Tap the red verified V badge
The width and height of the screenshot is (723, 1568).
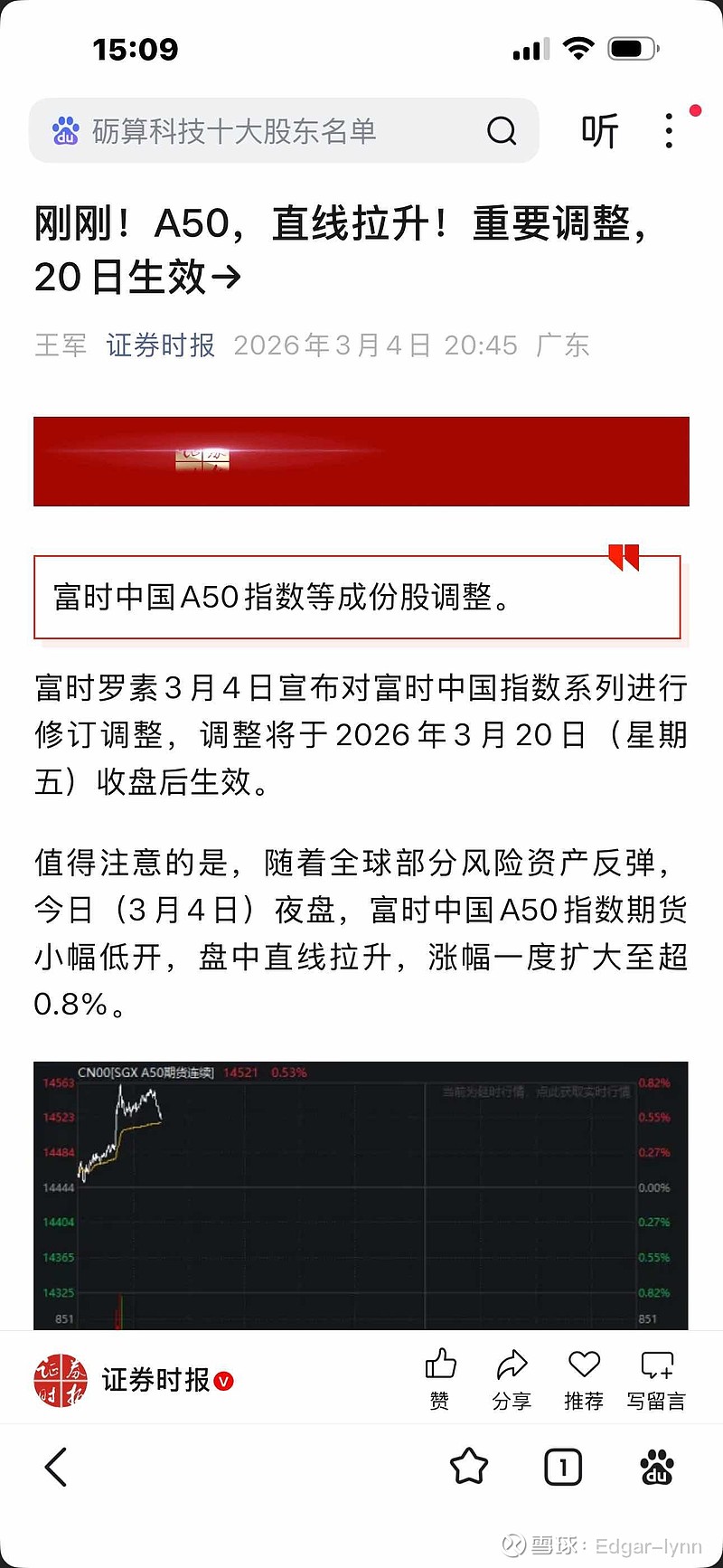tap(222, 1382)
